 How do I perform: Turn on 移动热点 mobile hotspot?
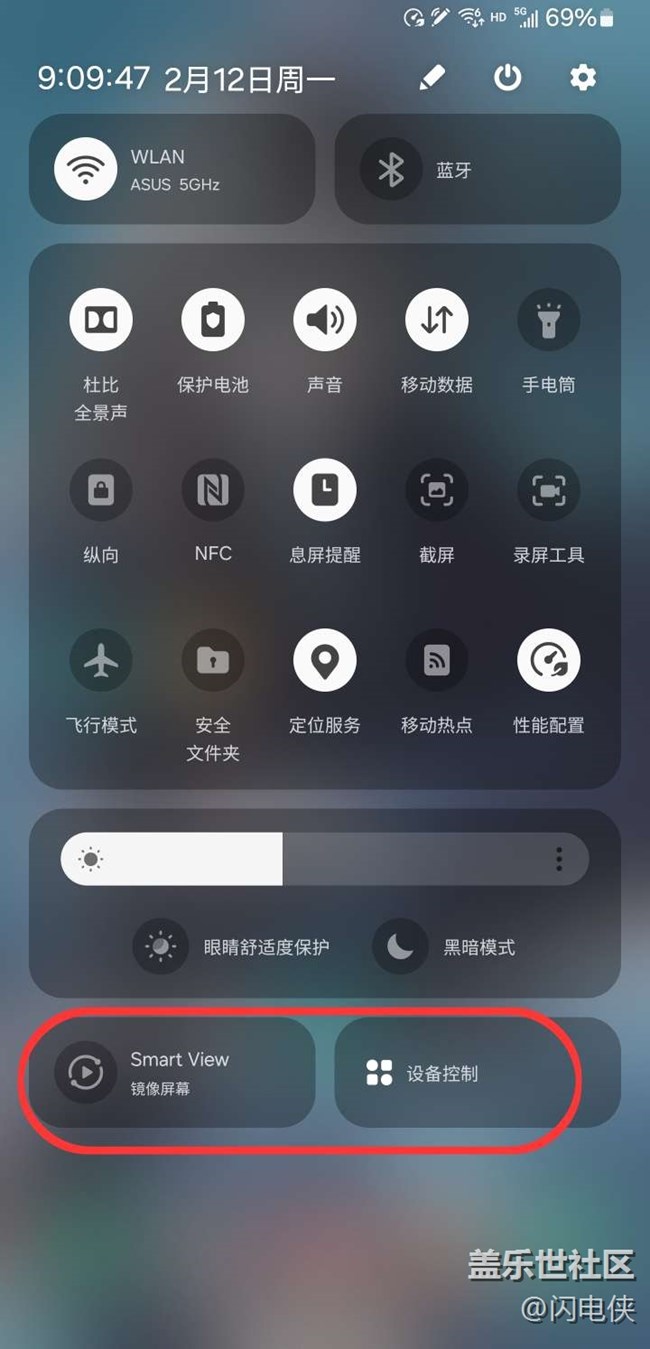[437, 660]
